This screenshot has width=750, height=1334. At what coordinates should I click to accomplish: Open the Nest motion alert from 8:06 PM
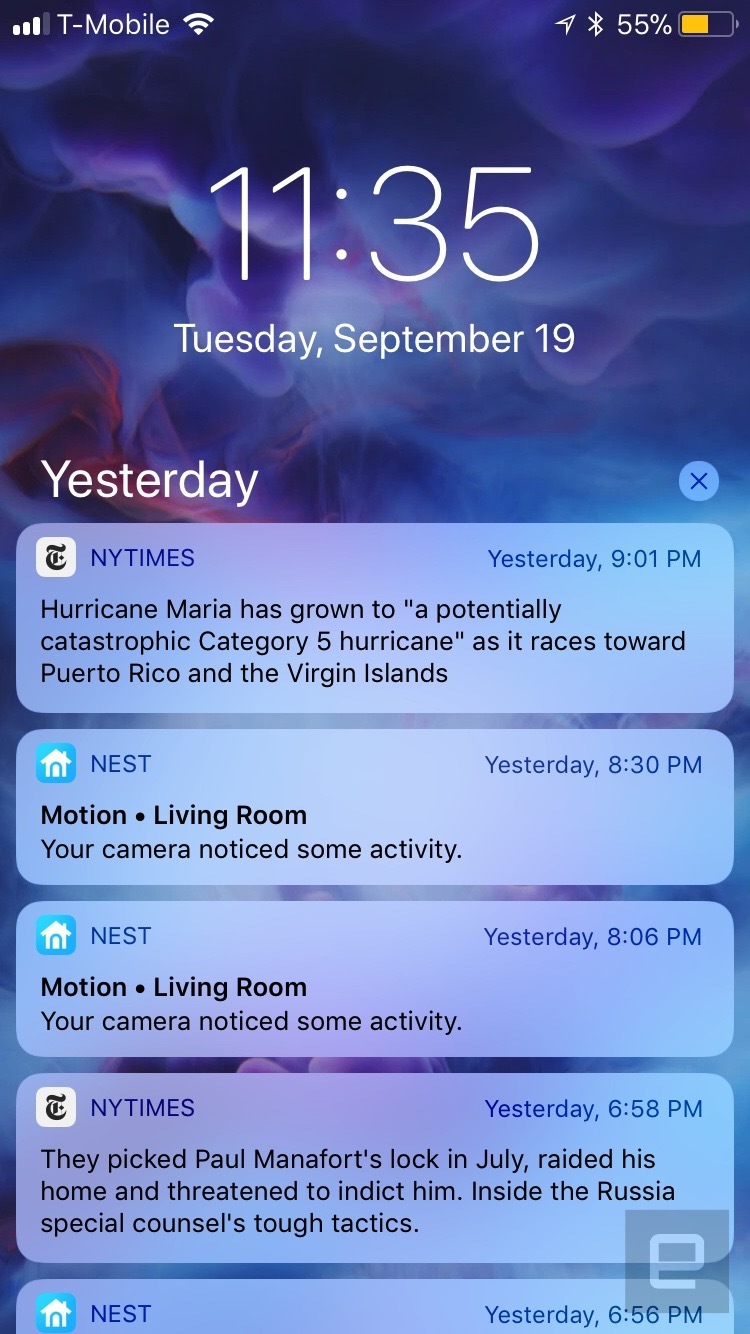click(374, 978)
